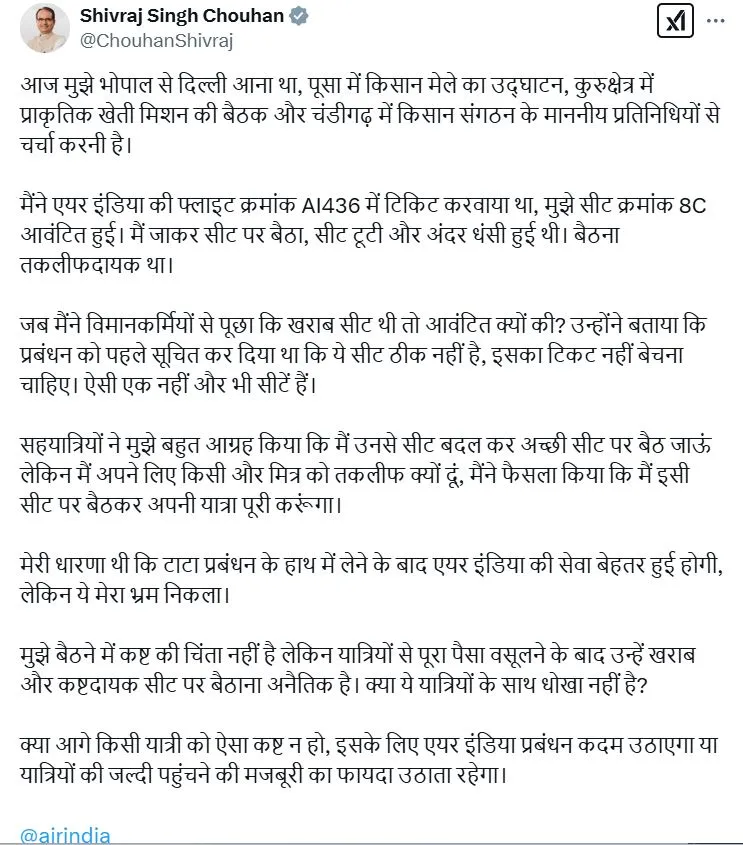
Task: Open the @airindia mention link
Action: coord(65,836)
